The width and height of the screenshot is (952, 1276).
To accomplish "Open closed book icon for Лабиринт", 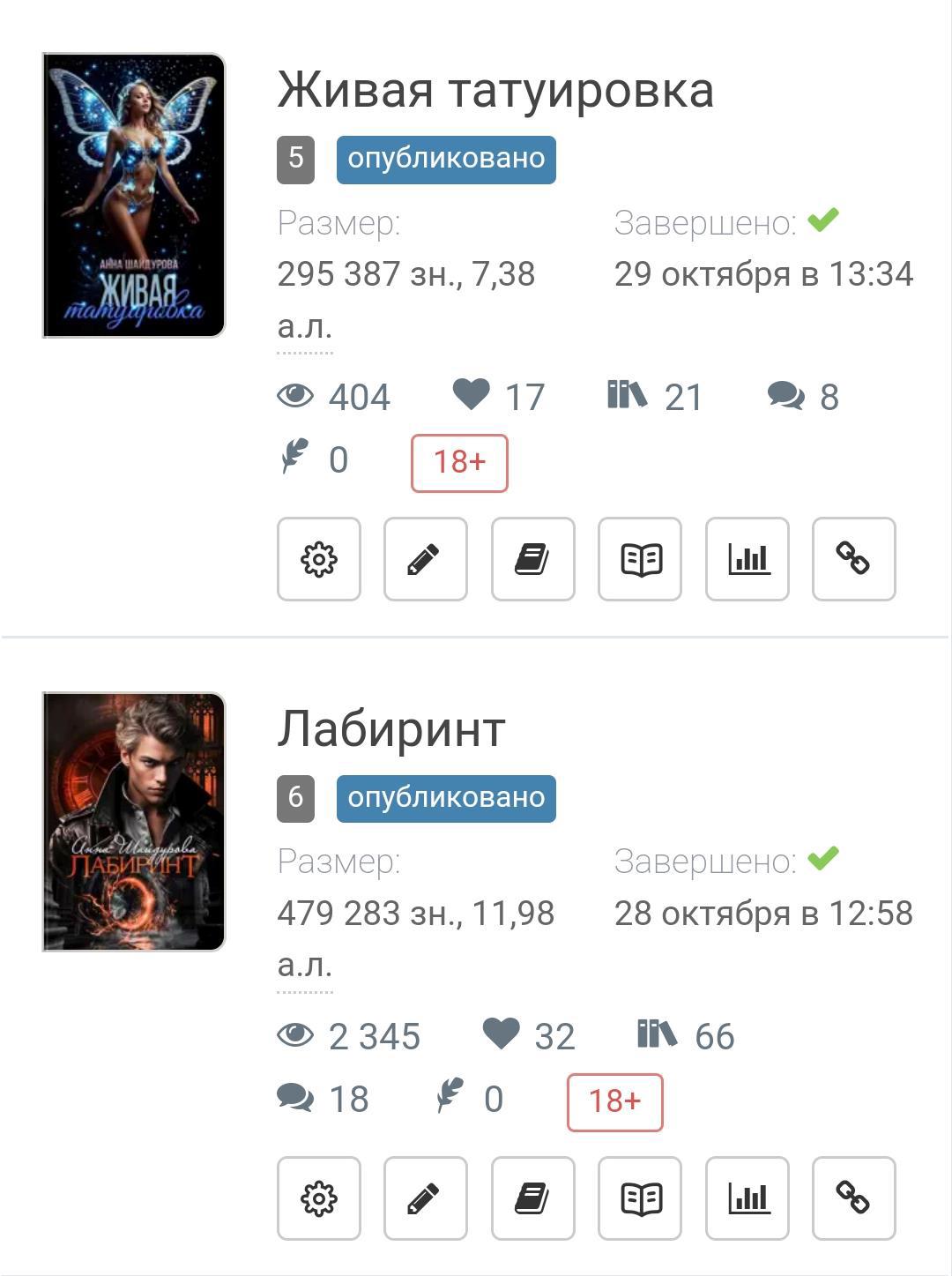I will pyautogui.click(x=532, y=1198).
